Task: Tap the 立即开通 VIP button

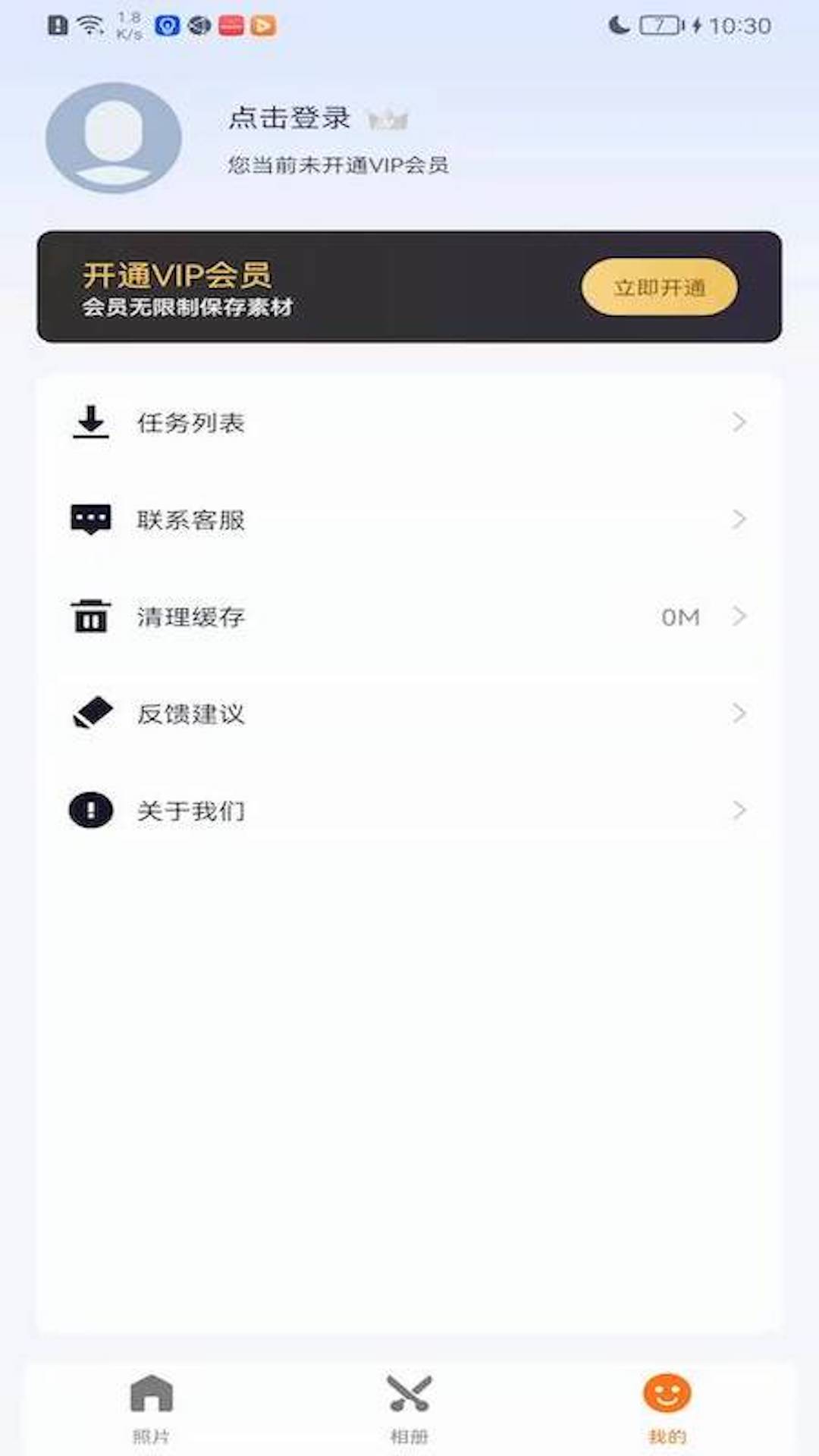Action: pyautogui.click(x=659, y=287)
